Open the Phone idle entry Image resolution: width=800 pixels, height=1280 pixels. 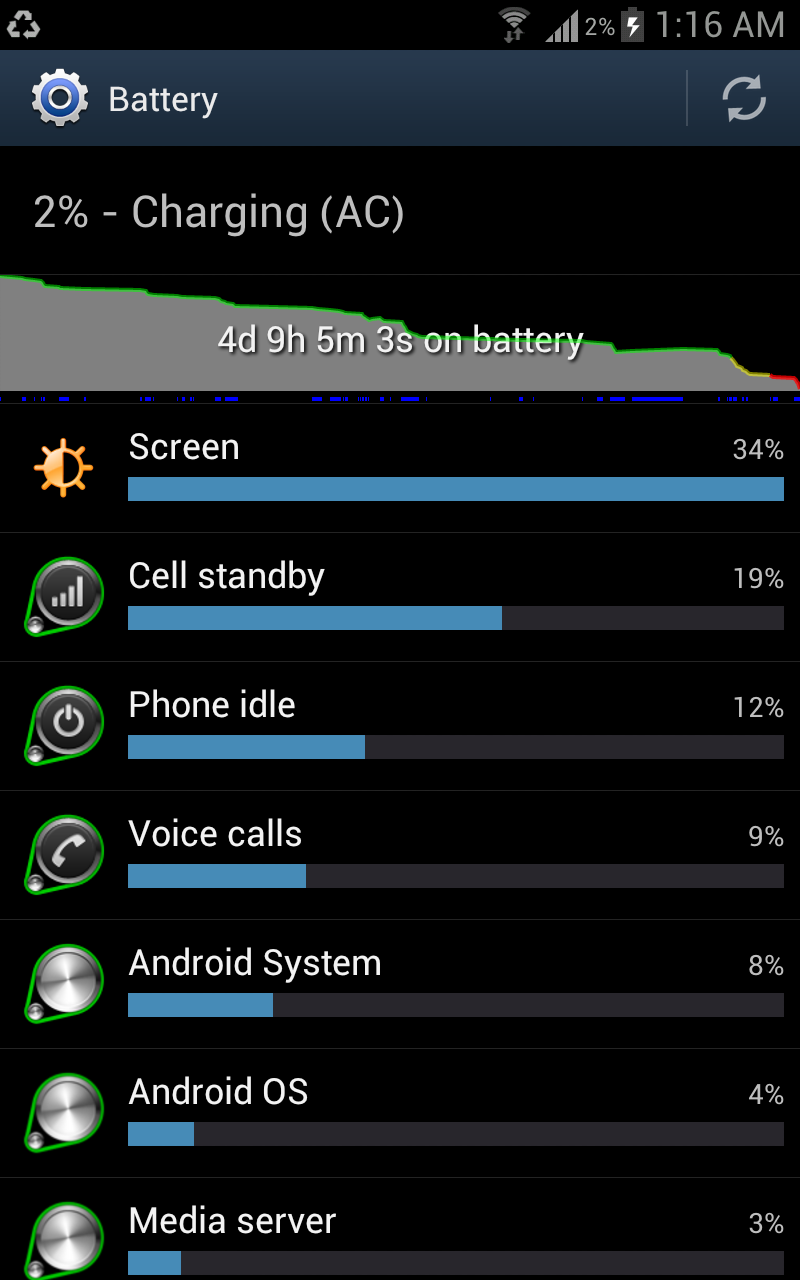400,726
